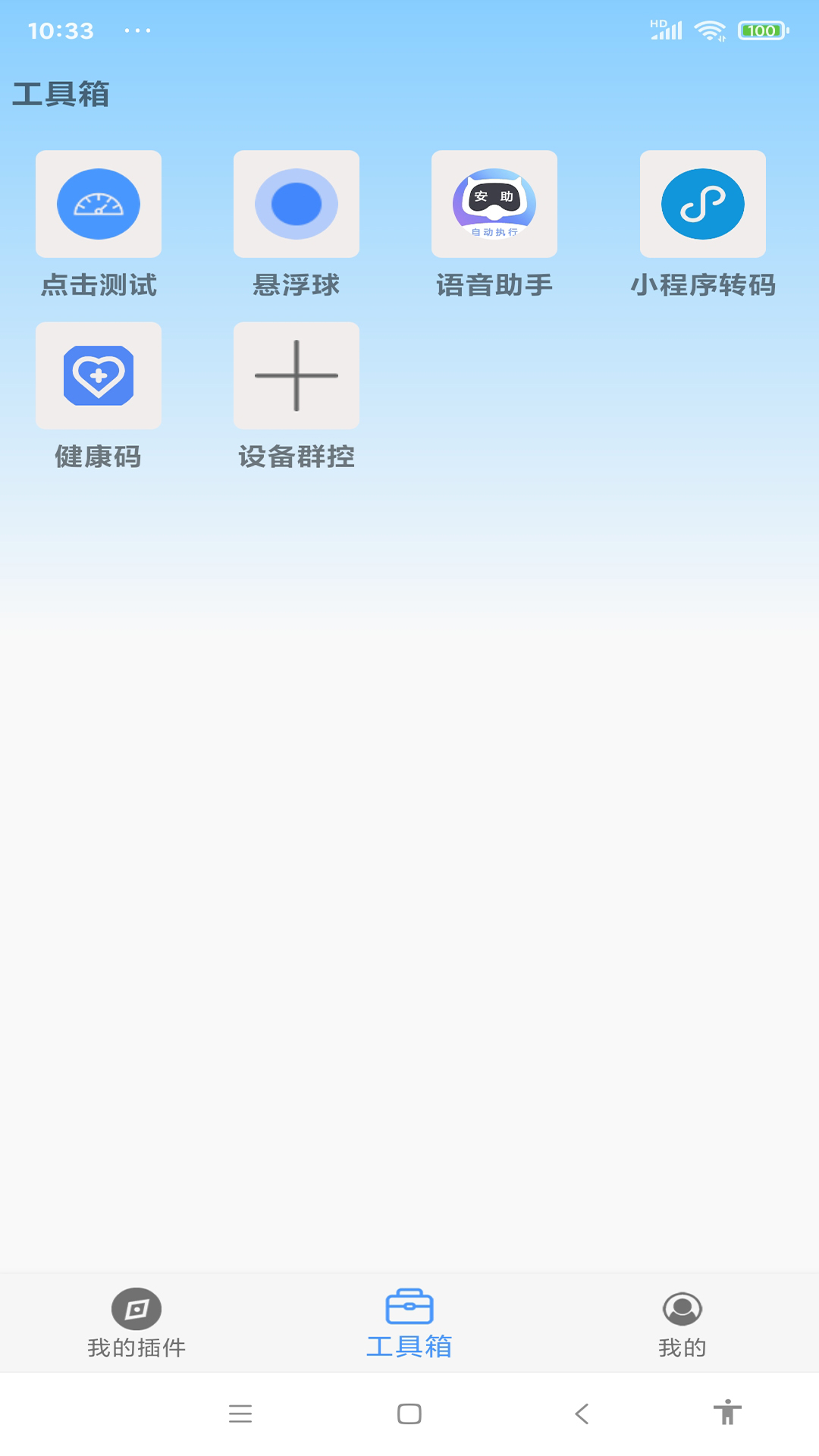Open the 健康码 health code tool
Image resolution: width=819 pixels, height=1456 pixels.
[x=99, y=376]
